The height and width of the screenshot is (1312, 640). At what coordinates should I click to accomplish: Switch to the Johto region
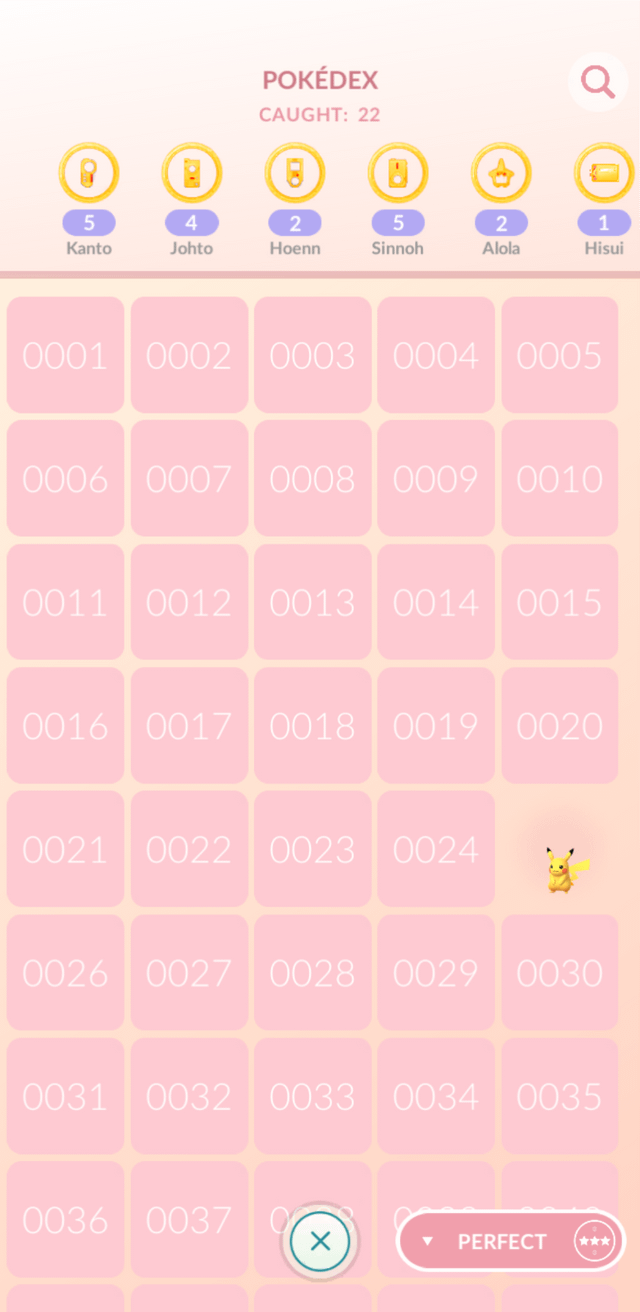[191, 173]
